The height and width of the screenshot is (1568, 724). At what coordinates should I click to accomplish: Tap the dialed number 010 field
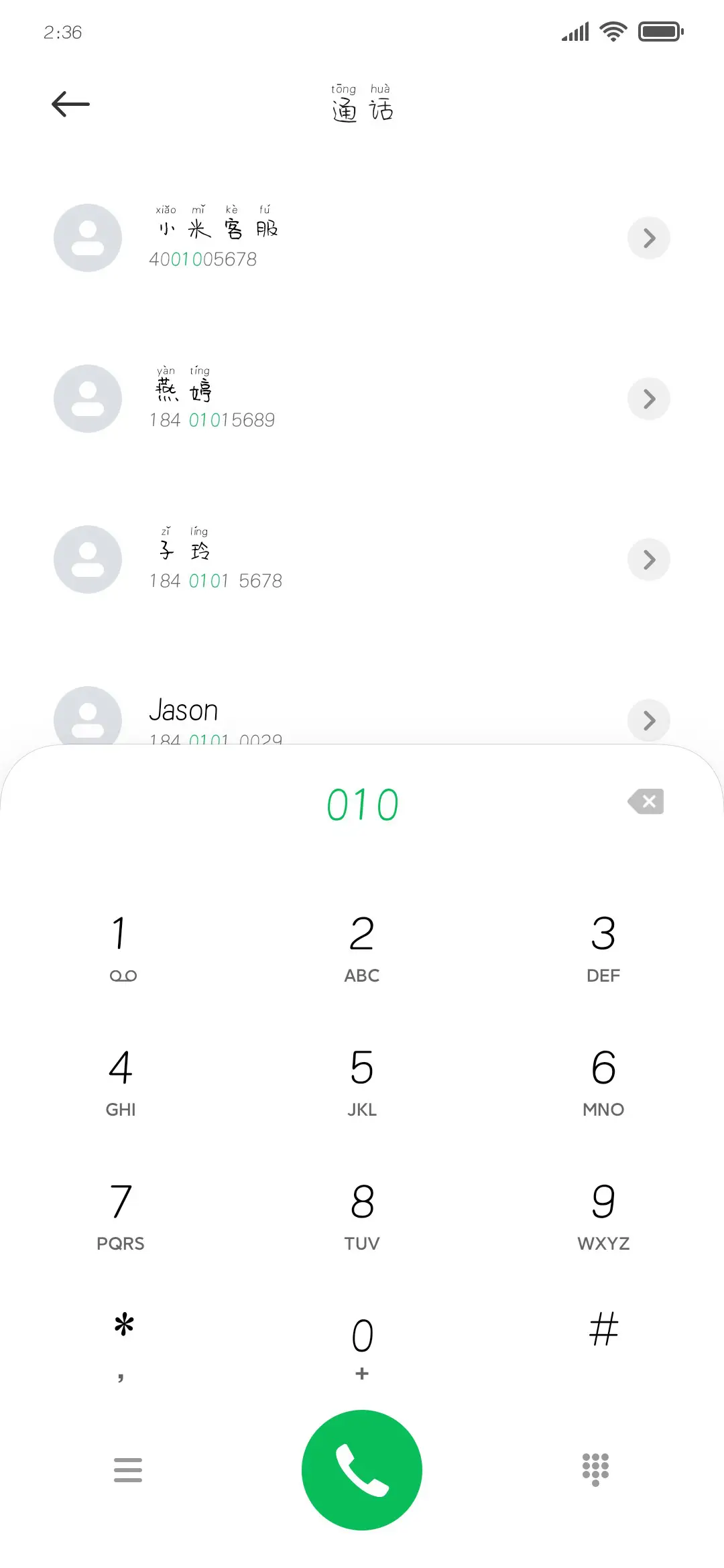pos(362,803)
